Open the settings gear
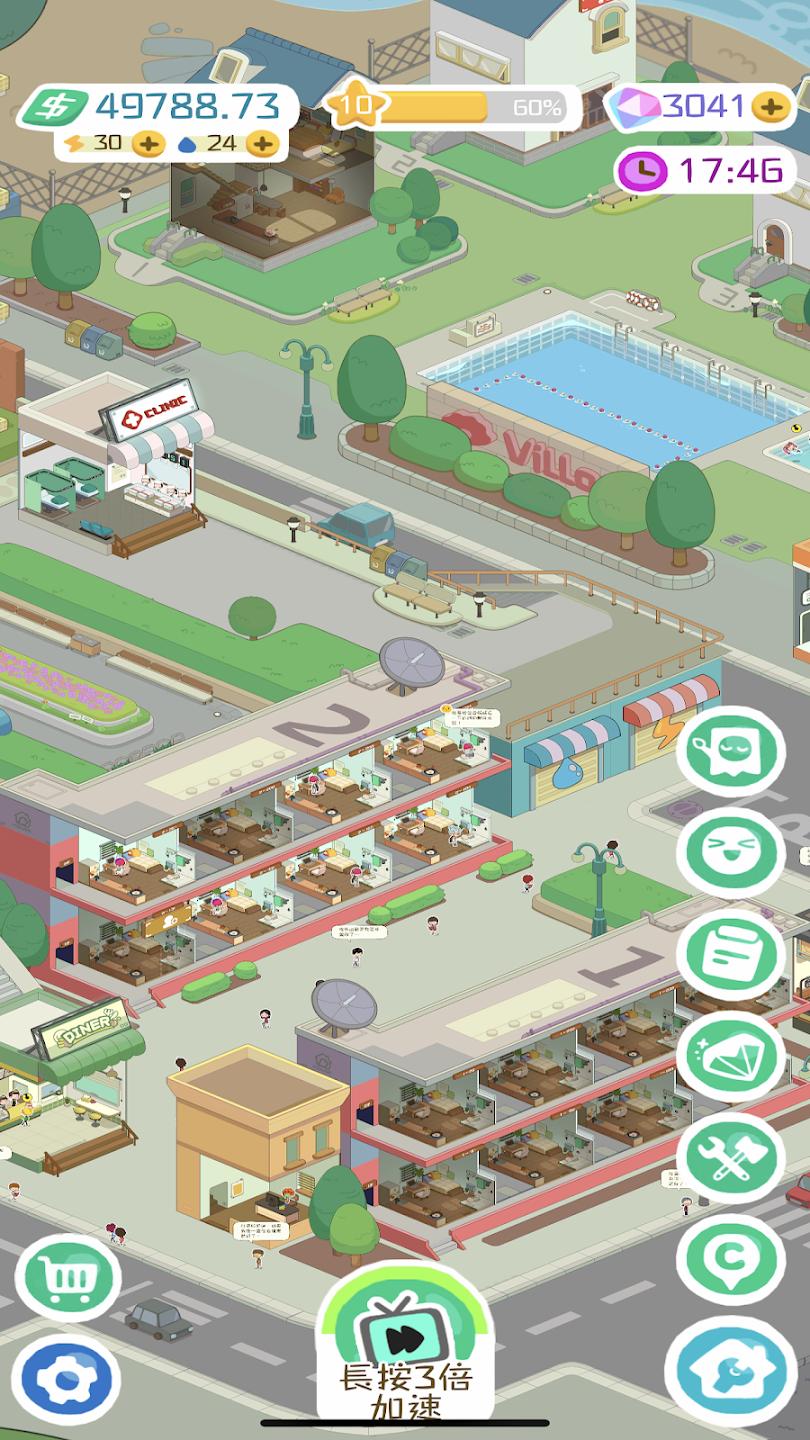This screenshot has height=1440, width=810. click(x=67, y=1379)
